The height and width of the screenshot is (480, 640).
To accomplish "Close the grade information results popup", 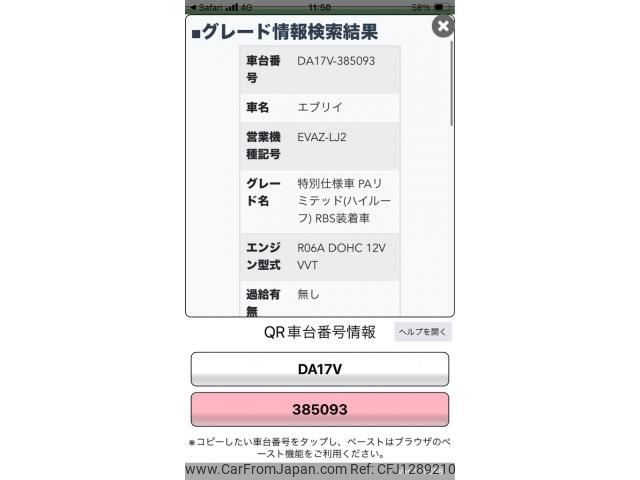I will pos(442,26).
